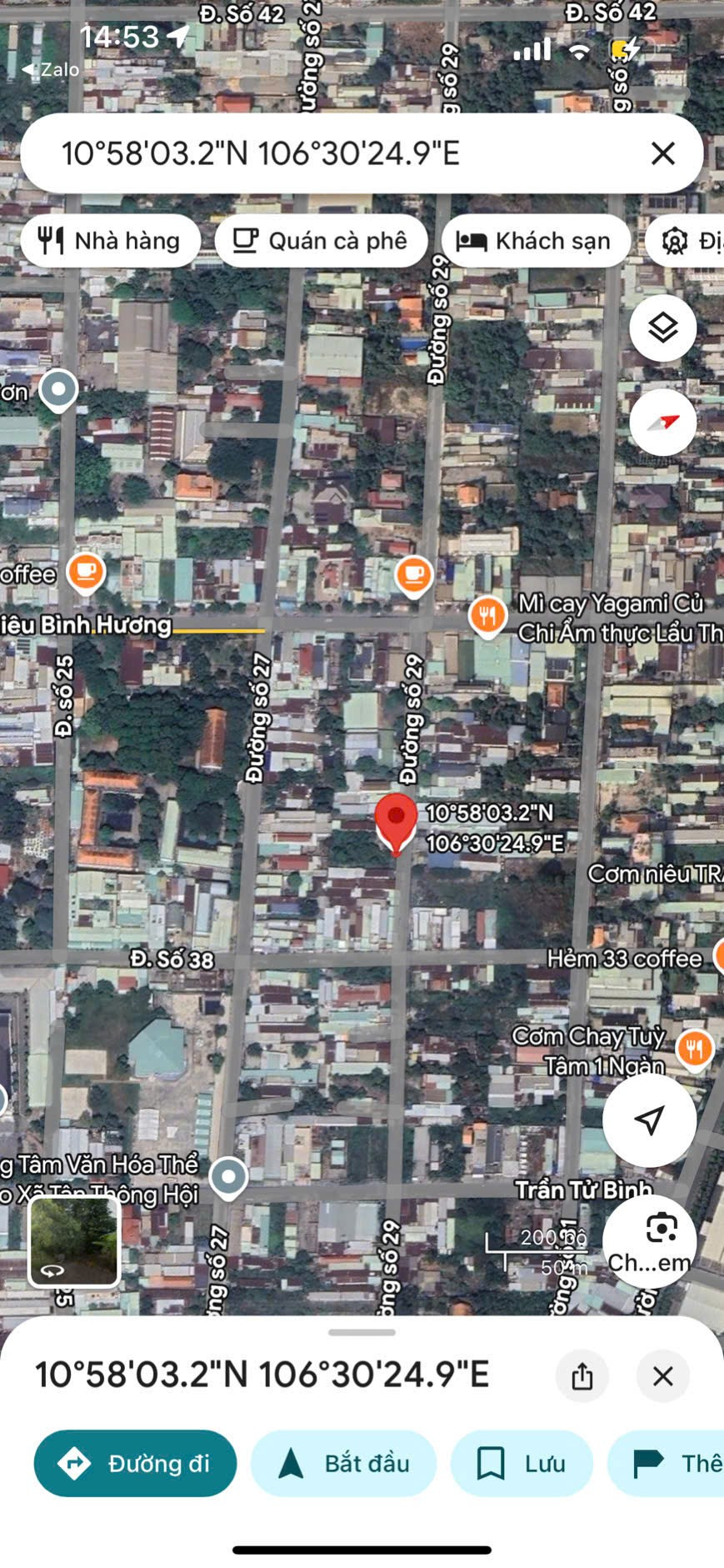Open Mì cay Yagami Củ Chi restaurant marker

pos(488,617)
